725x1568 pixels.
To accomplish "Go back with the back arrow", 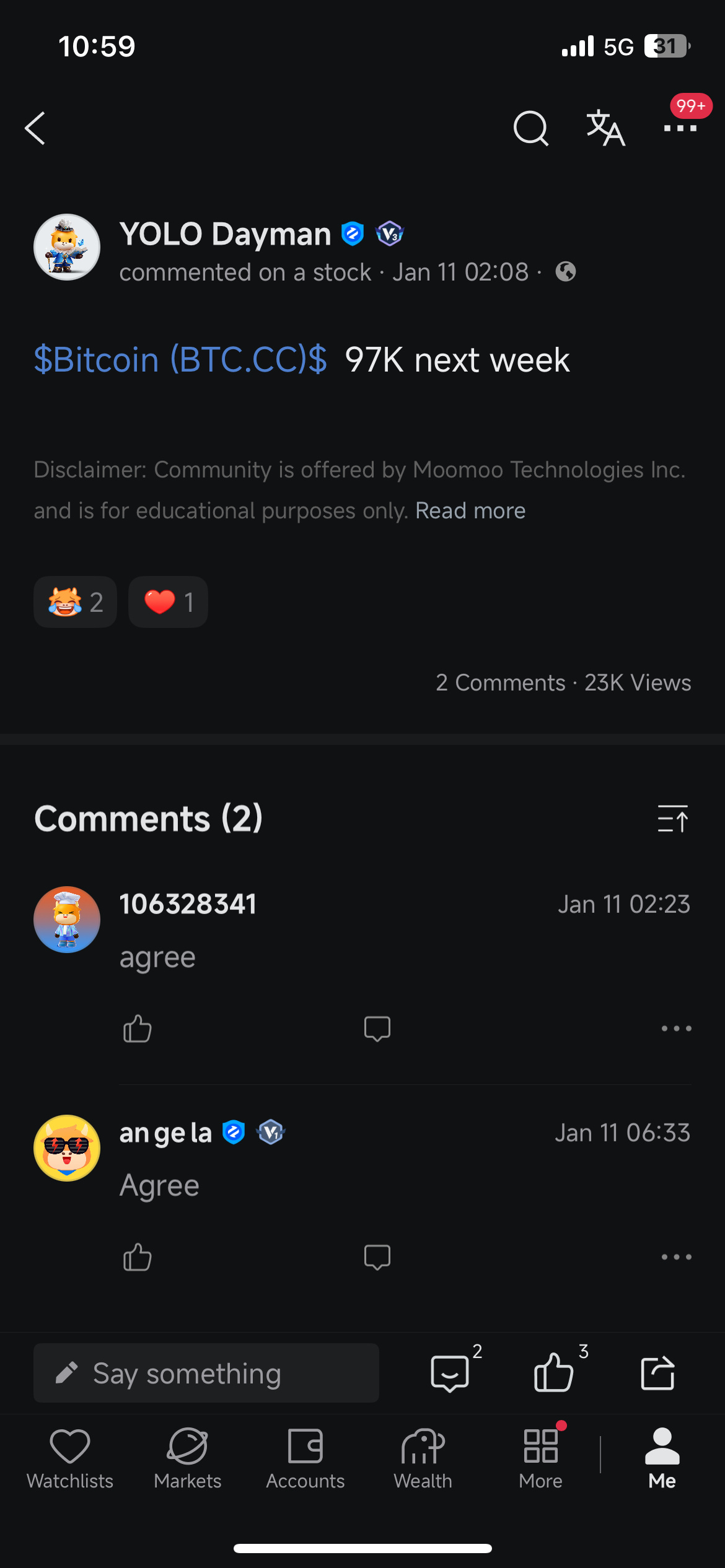I will click(35, 128).
